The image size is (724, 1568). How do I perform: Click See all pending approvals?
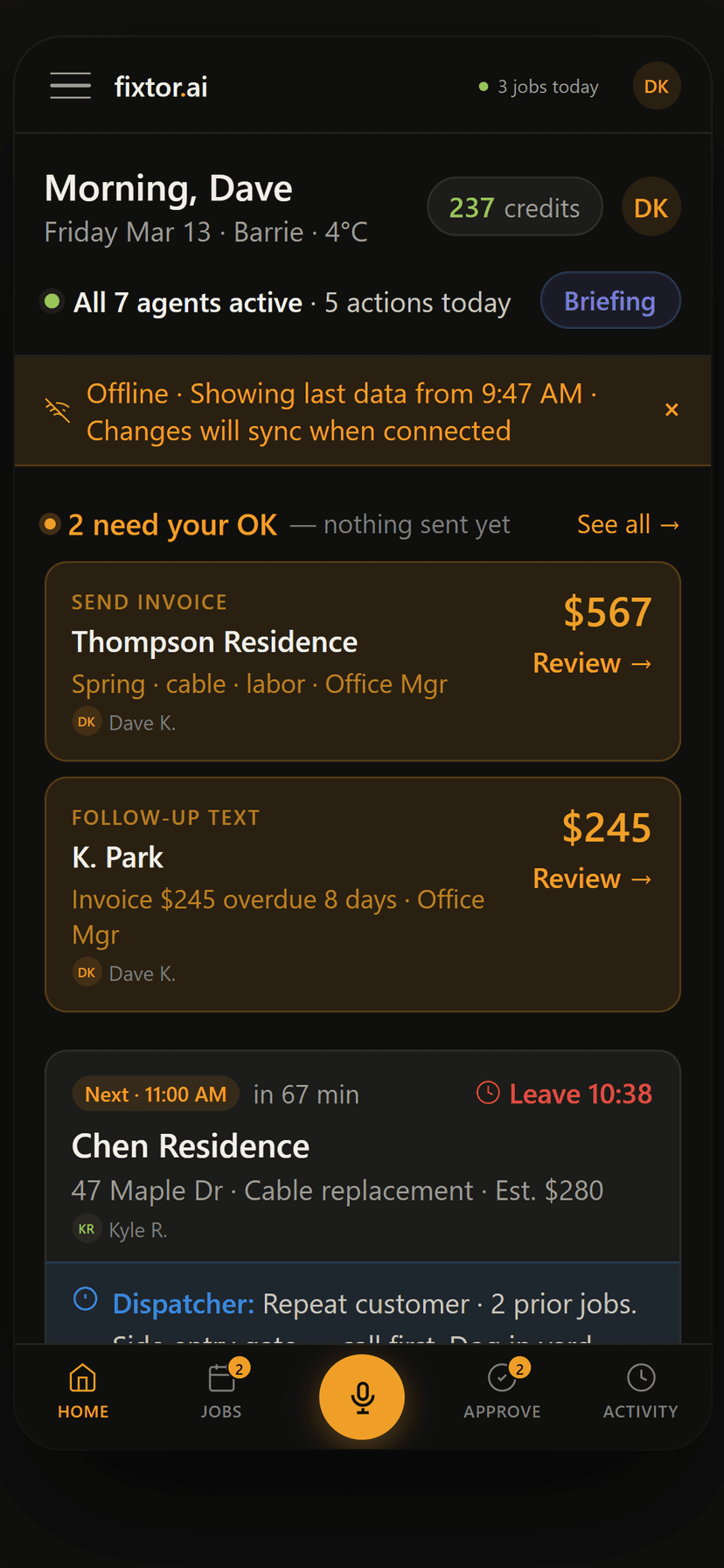coord(629,523)
